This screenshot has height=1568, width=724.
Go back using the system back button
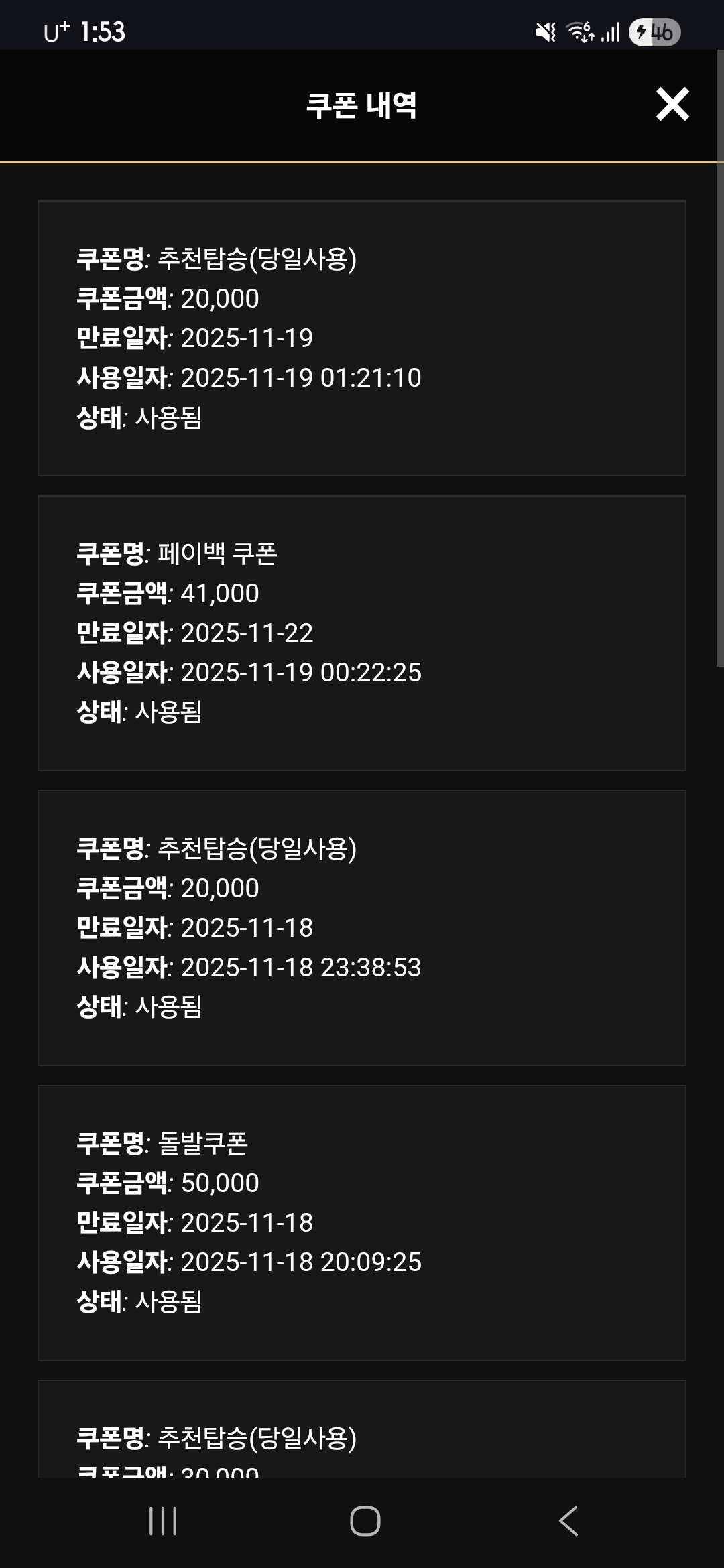(568, 1521)
